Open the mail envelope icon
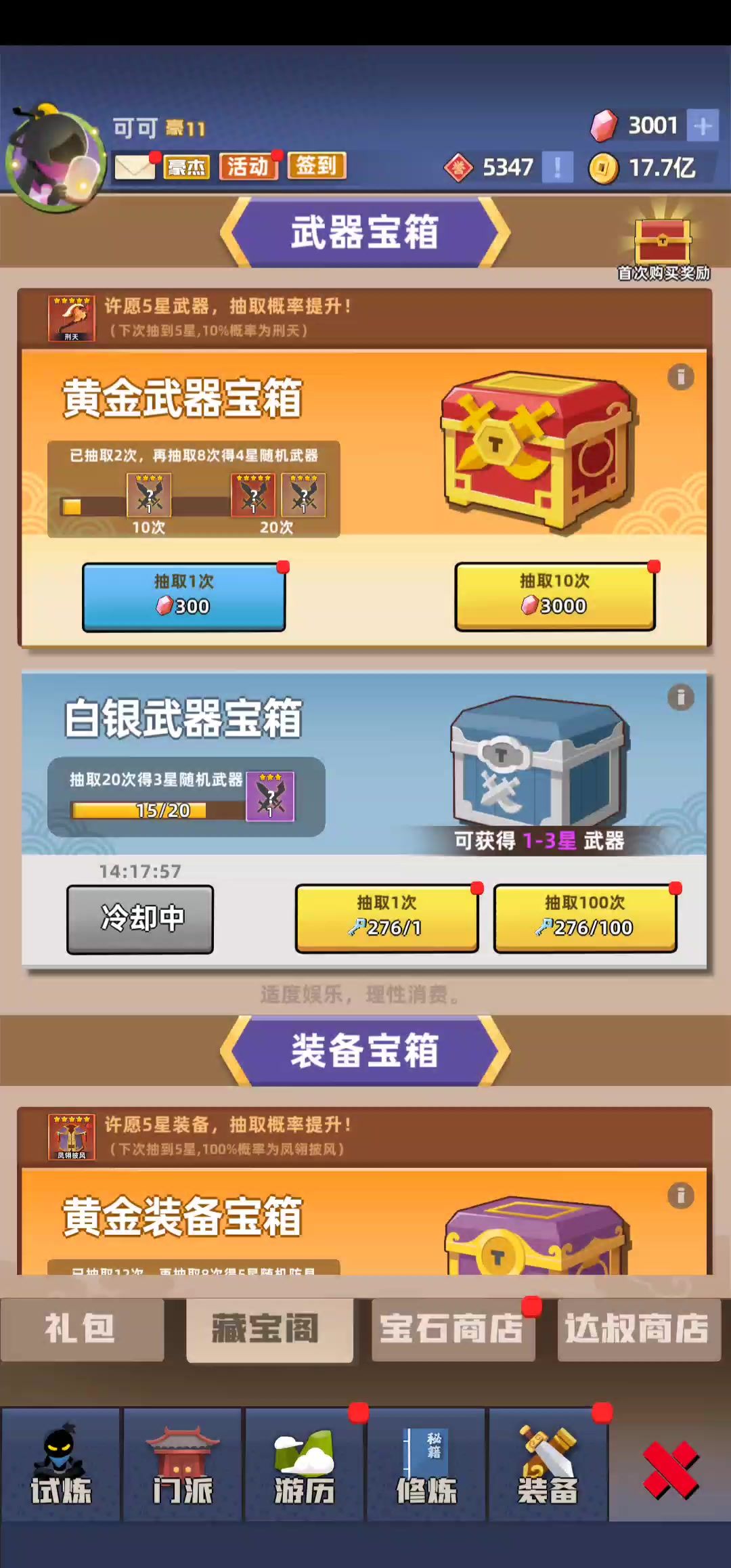This screenshot has height=1568, width=731. pos(134,167)
